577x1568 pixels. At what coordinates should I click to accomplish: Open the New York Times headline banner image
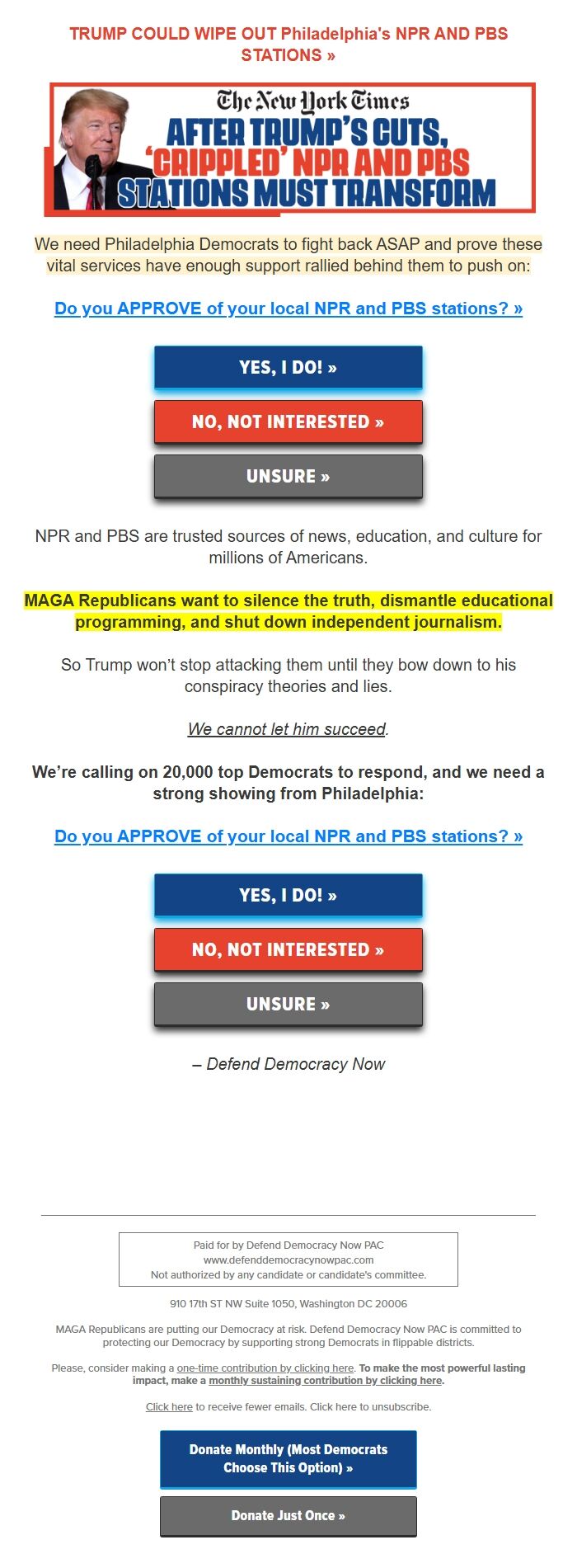288,148
